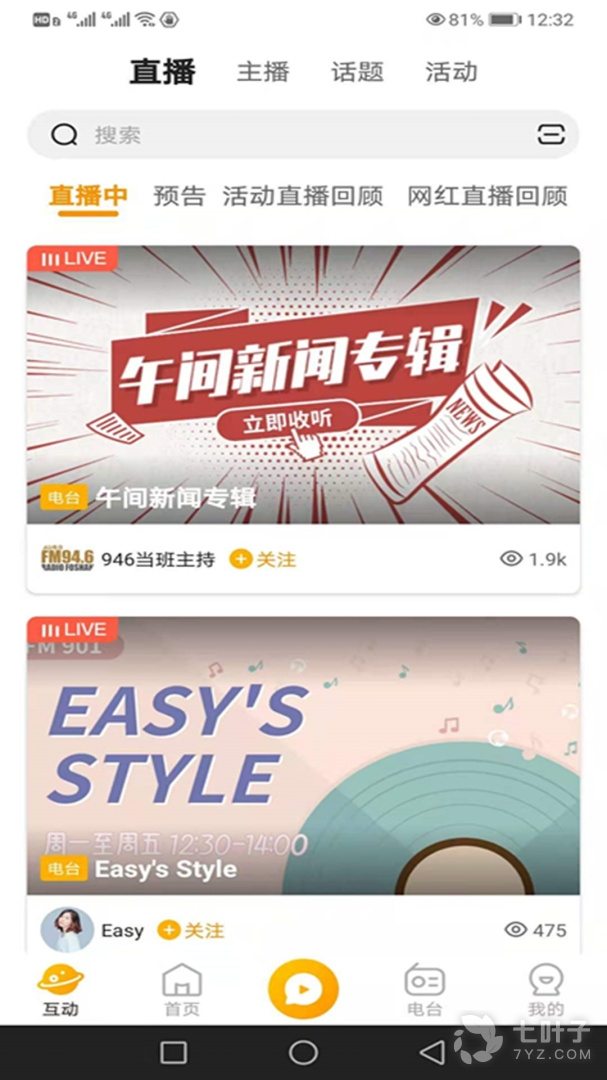Open host Easy's avatar
Viewport: 607px width, 1080px height.
pos(67,930)
